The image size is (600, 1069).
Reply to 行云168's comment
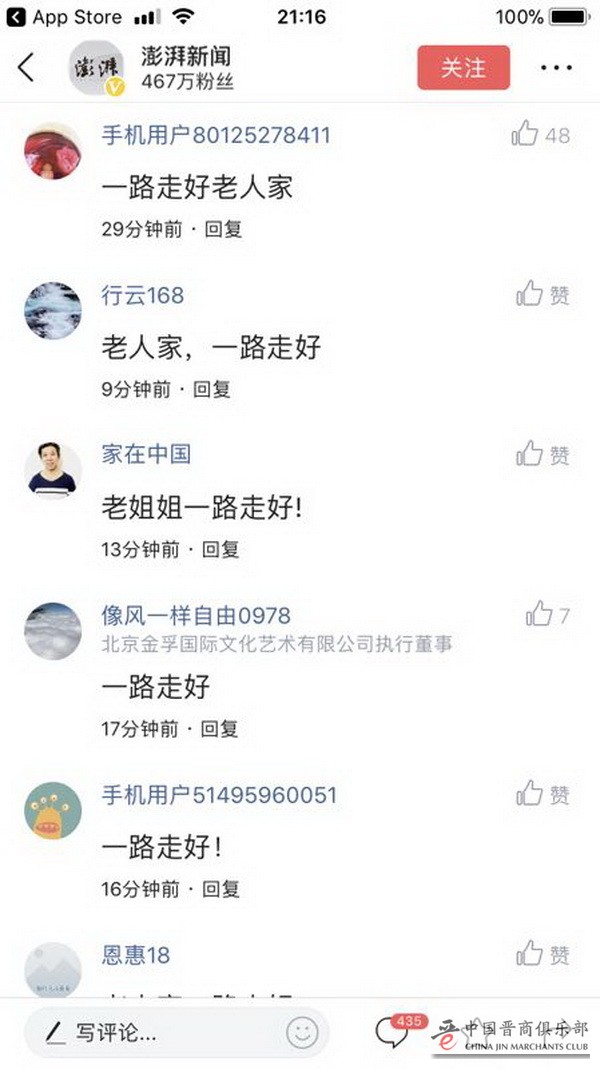pos(212,389)
